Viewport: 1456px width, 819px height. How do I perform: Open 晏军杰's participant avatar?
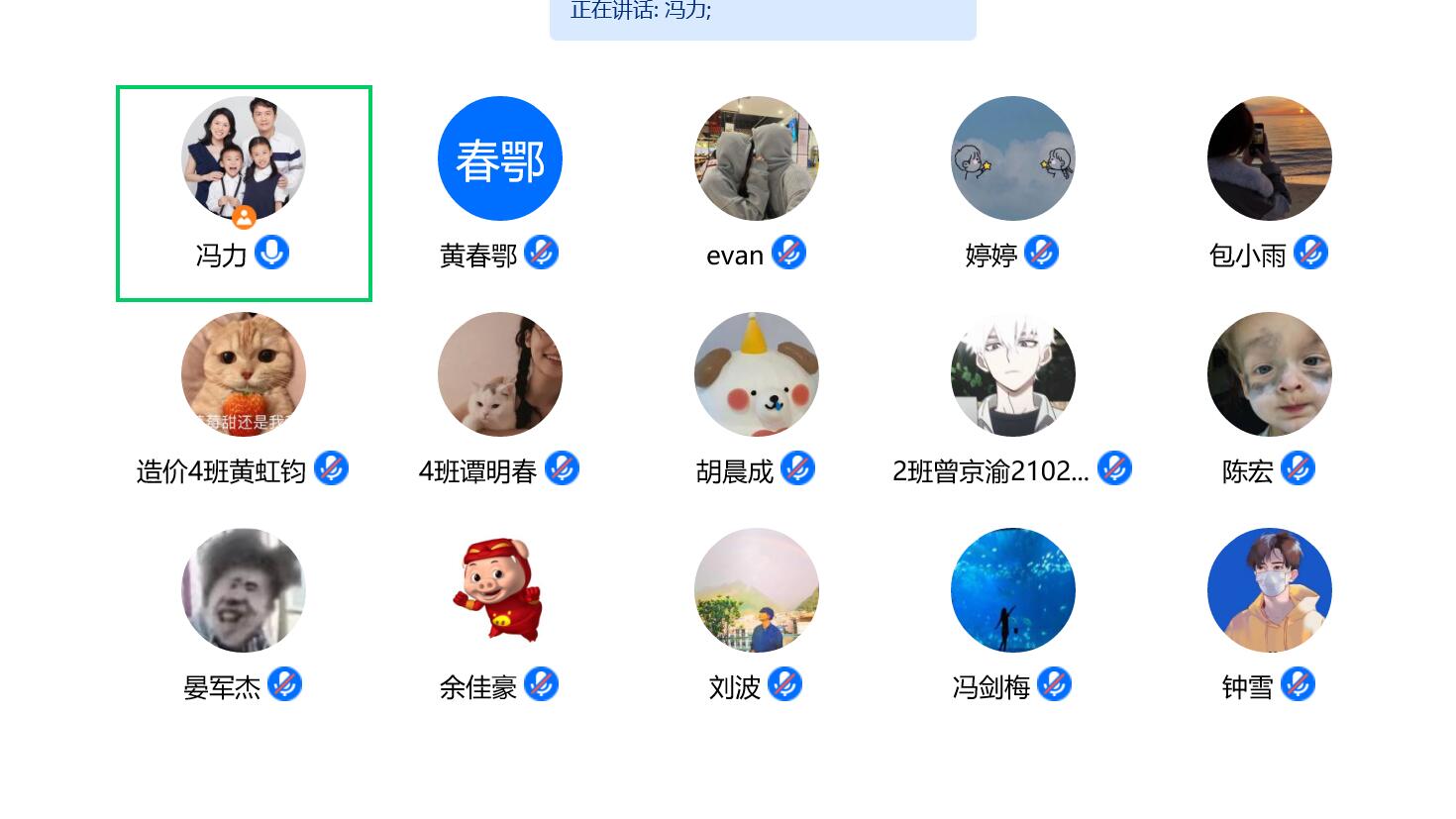point(244,590)
